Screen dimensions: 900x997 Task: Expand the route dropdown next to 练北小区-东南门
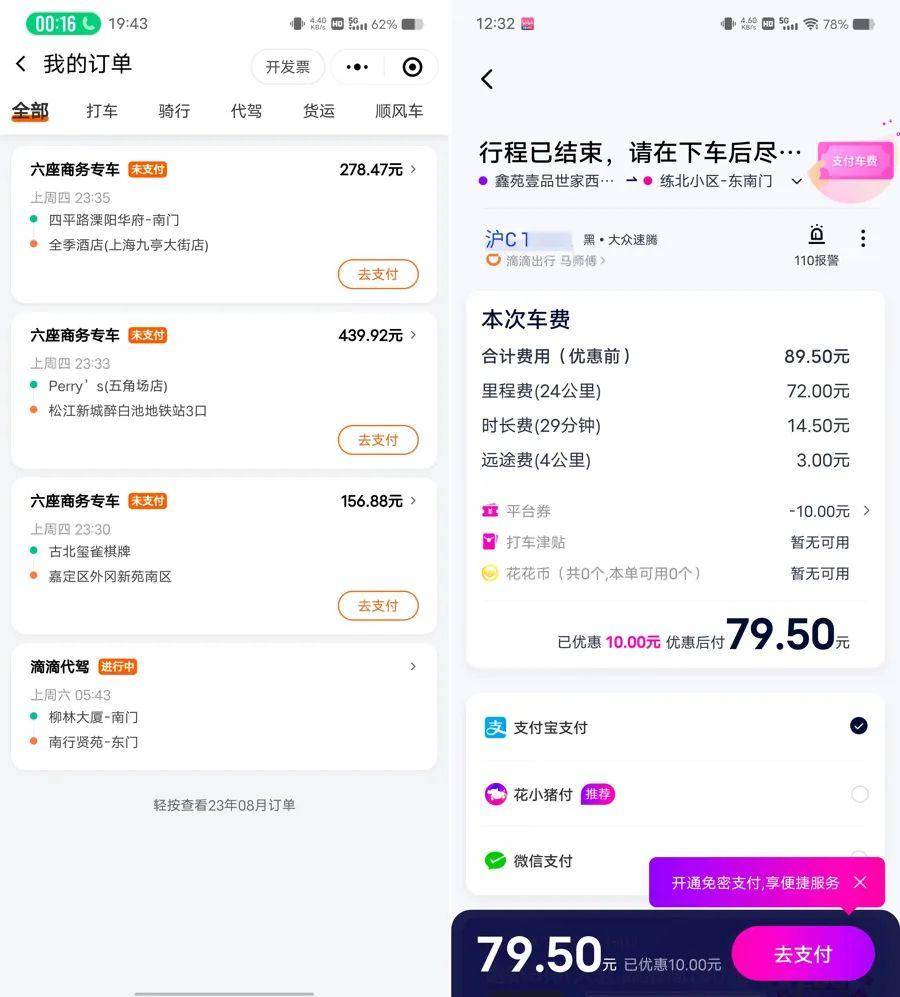coord(796,181)
